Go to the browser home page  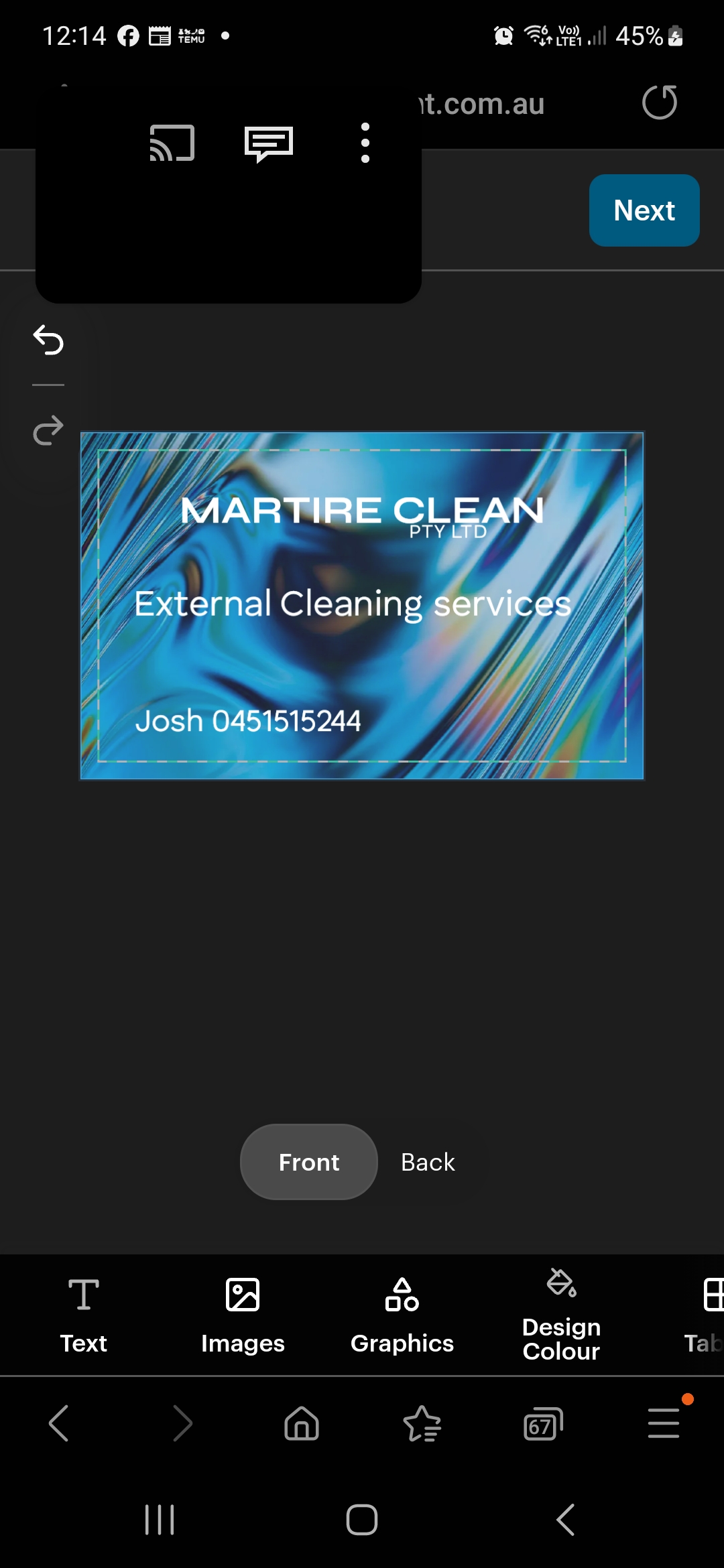coord(302,1423)
